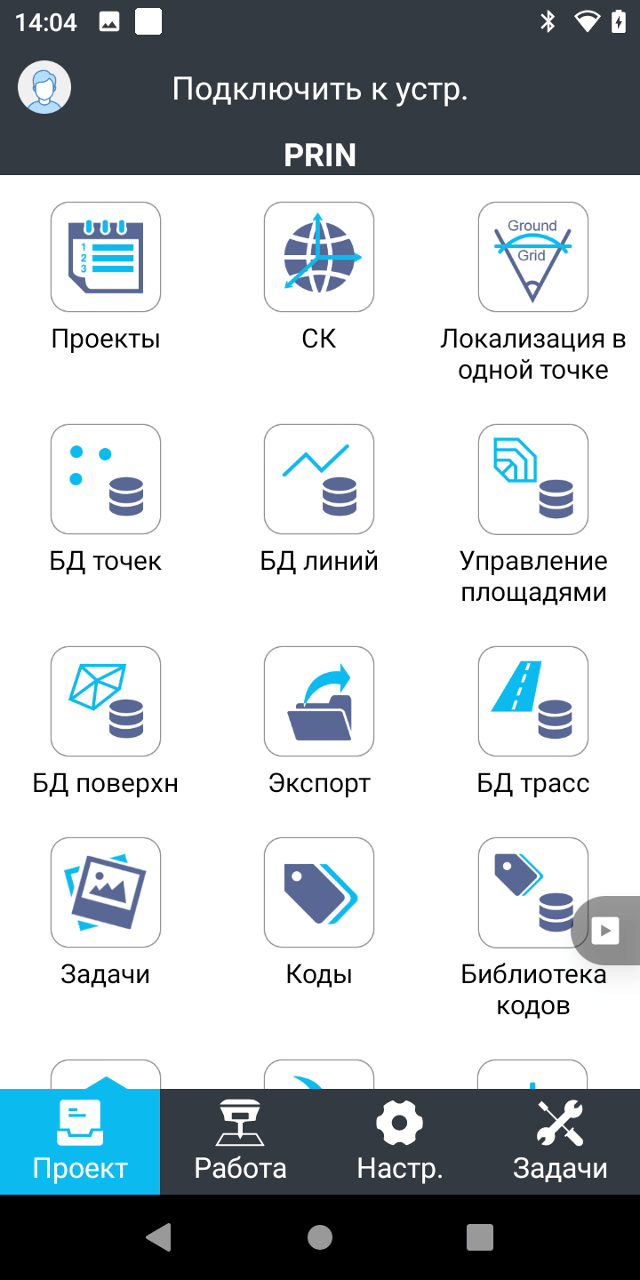Switch to the Работа tab
Viewport: 640px width, 1280px height.
(240, 1142)
